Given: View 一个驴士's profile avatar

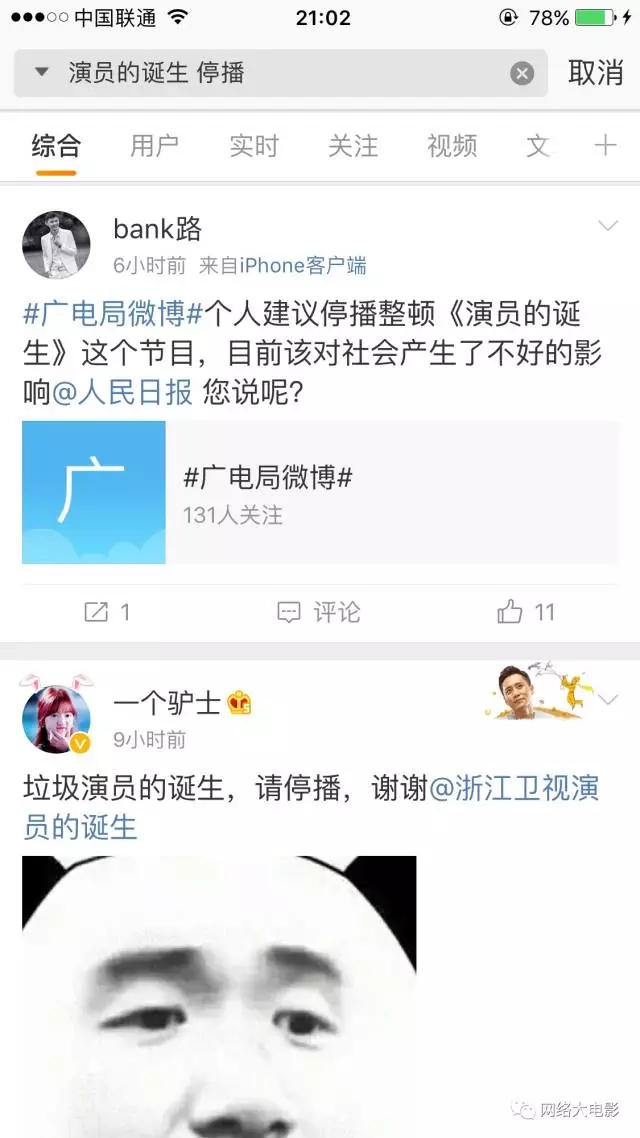Looking at the screenshot, I should pyautogui.click(x=56, y=719).
